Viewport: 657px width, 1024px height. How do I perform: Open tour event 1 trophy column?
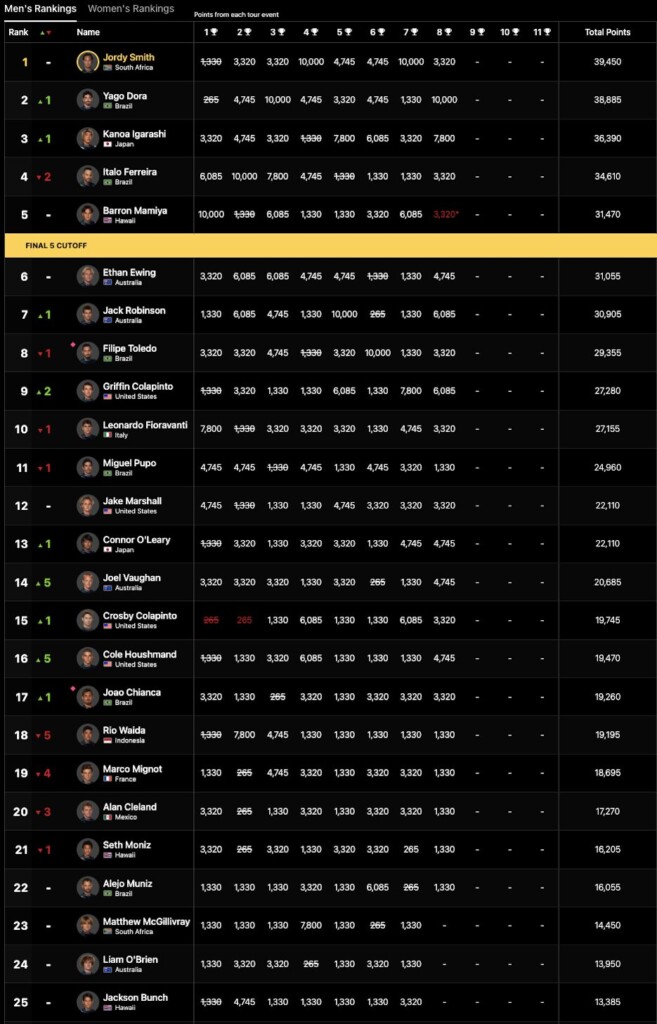(x=211, y=32)
